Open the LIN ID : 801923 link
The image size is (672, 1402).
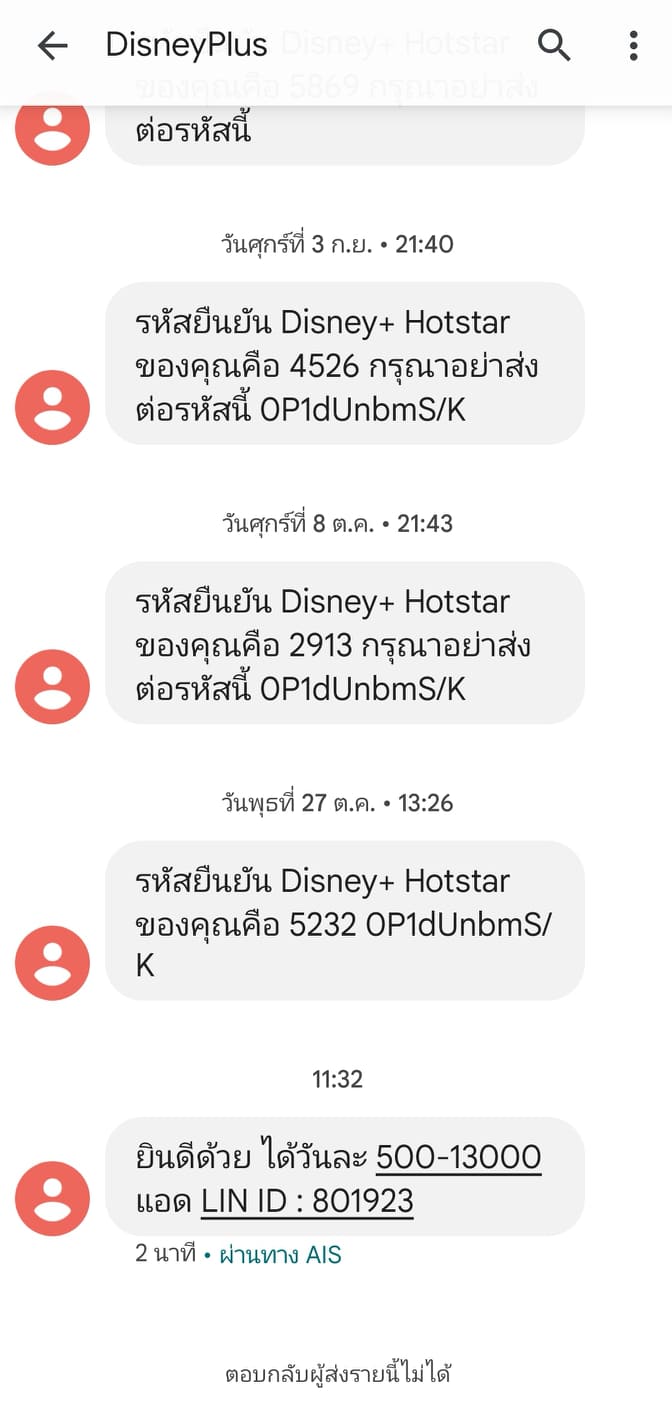307,1200
